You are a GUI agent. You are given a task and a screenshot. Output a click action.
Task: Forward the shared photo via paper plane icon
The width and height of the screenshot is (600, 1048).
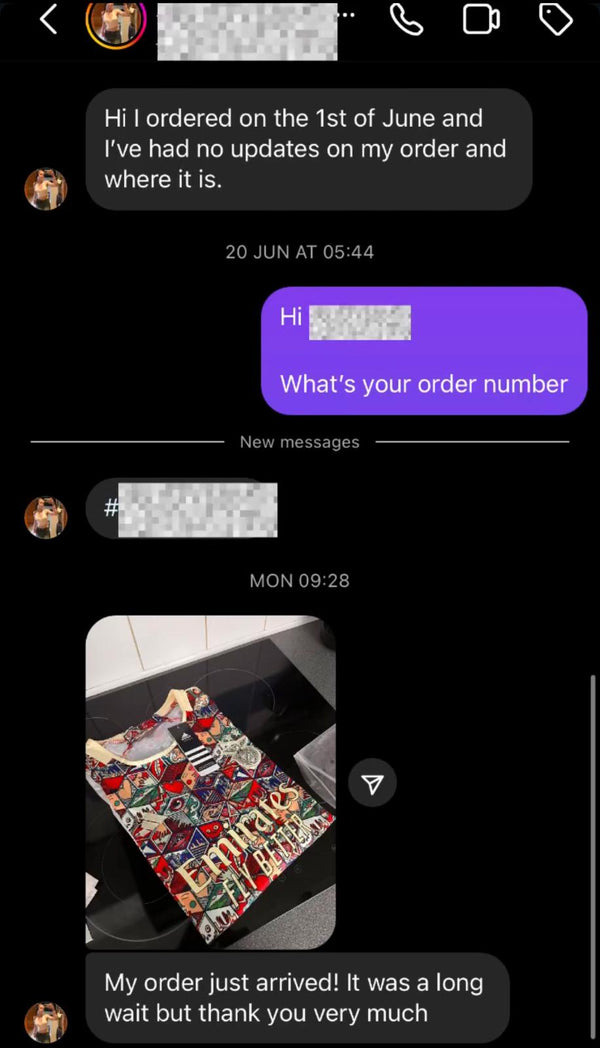click(x=372, y=784)
